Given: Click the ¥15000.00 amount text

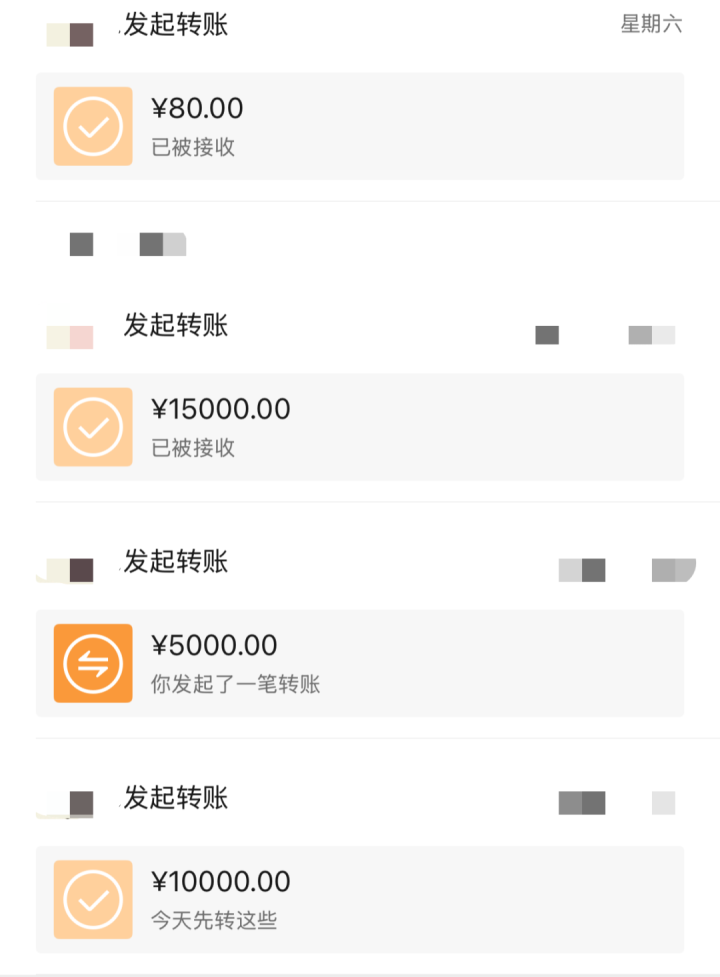Looking at the screenshot, I should pyautogui.click(x=220, y=408).
